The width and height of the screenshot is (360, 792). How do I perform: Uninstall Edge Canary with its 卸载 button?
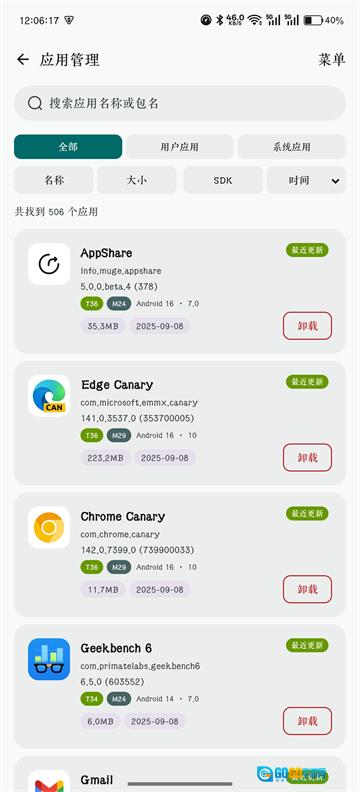coord(307,458)
